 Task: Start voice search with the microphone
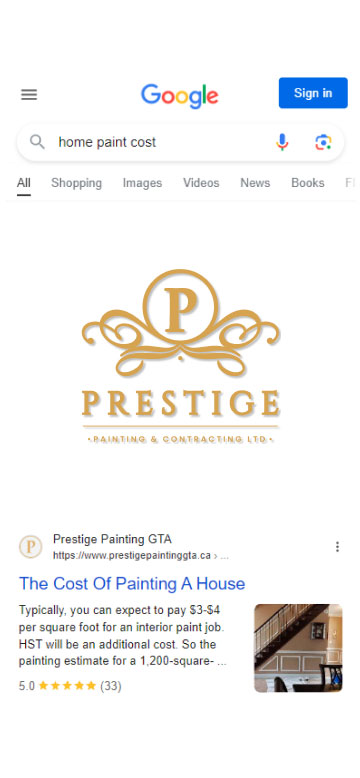282,142
